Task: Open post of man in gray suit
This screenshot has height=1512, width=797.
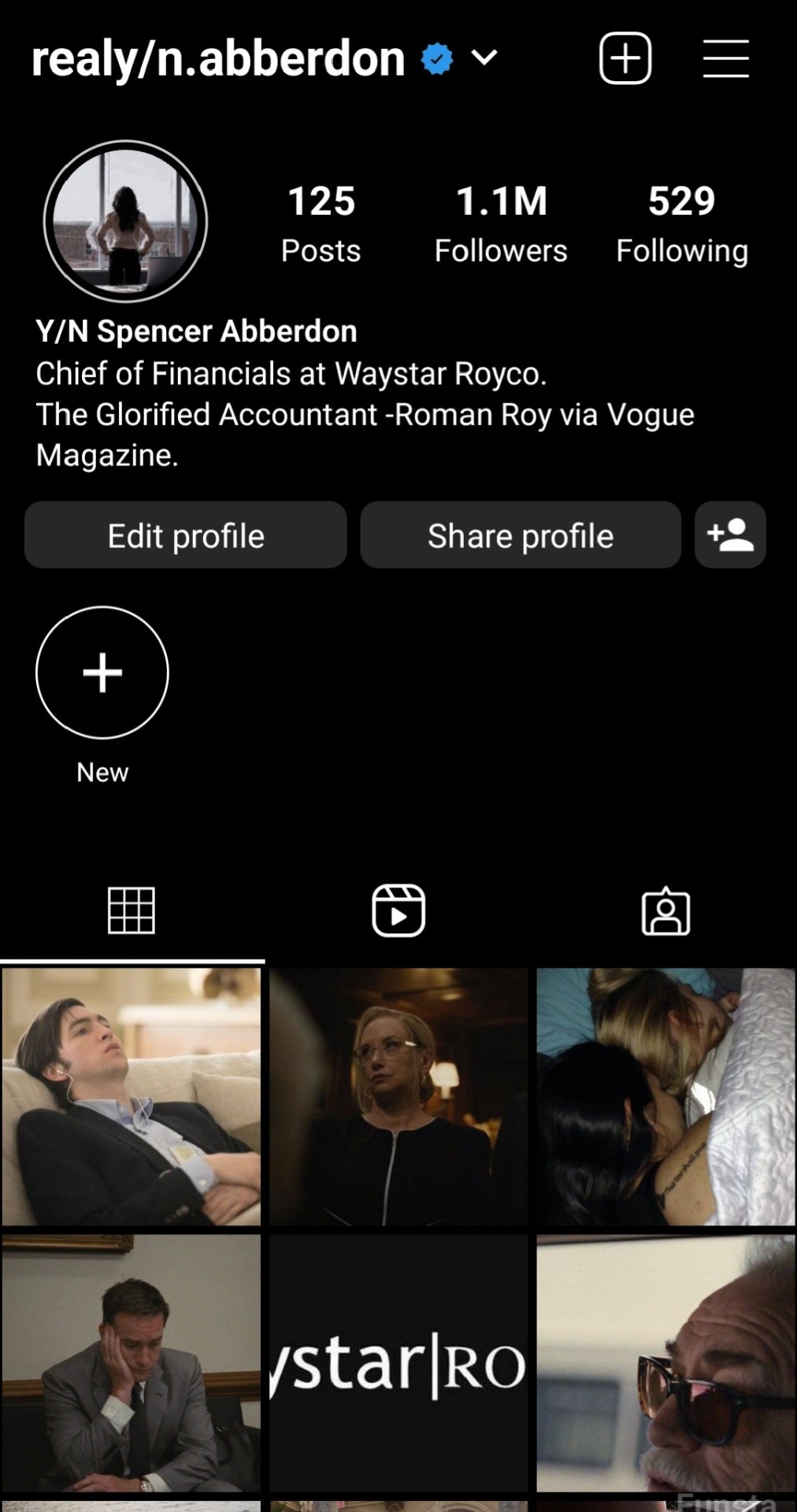Action: (x=132, y=1362)
